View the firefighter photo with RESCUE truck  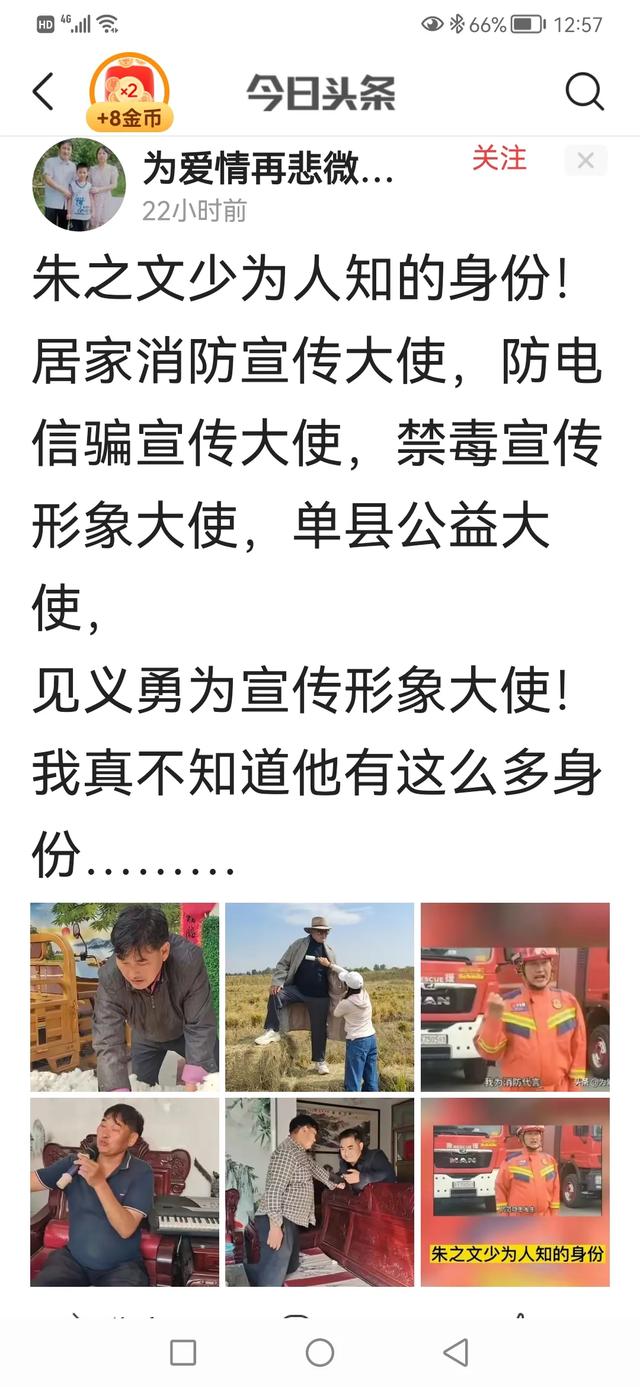click(514, 997)
